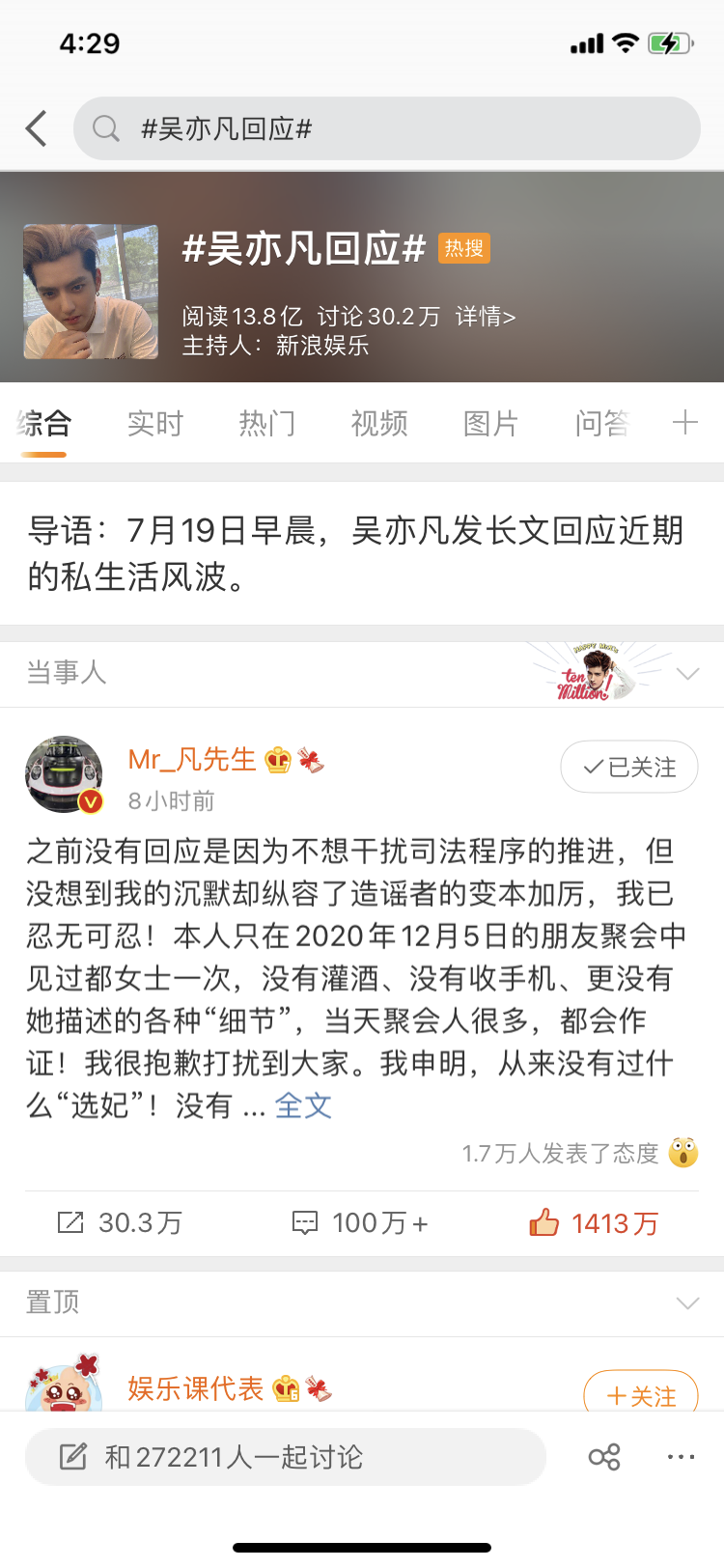The image size is (724, 1568).
Task: Expand the 当事人 section chevron
Action: click(x=687, y=673)
